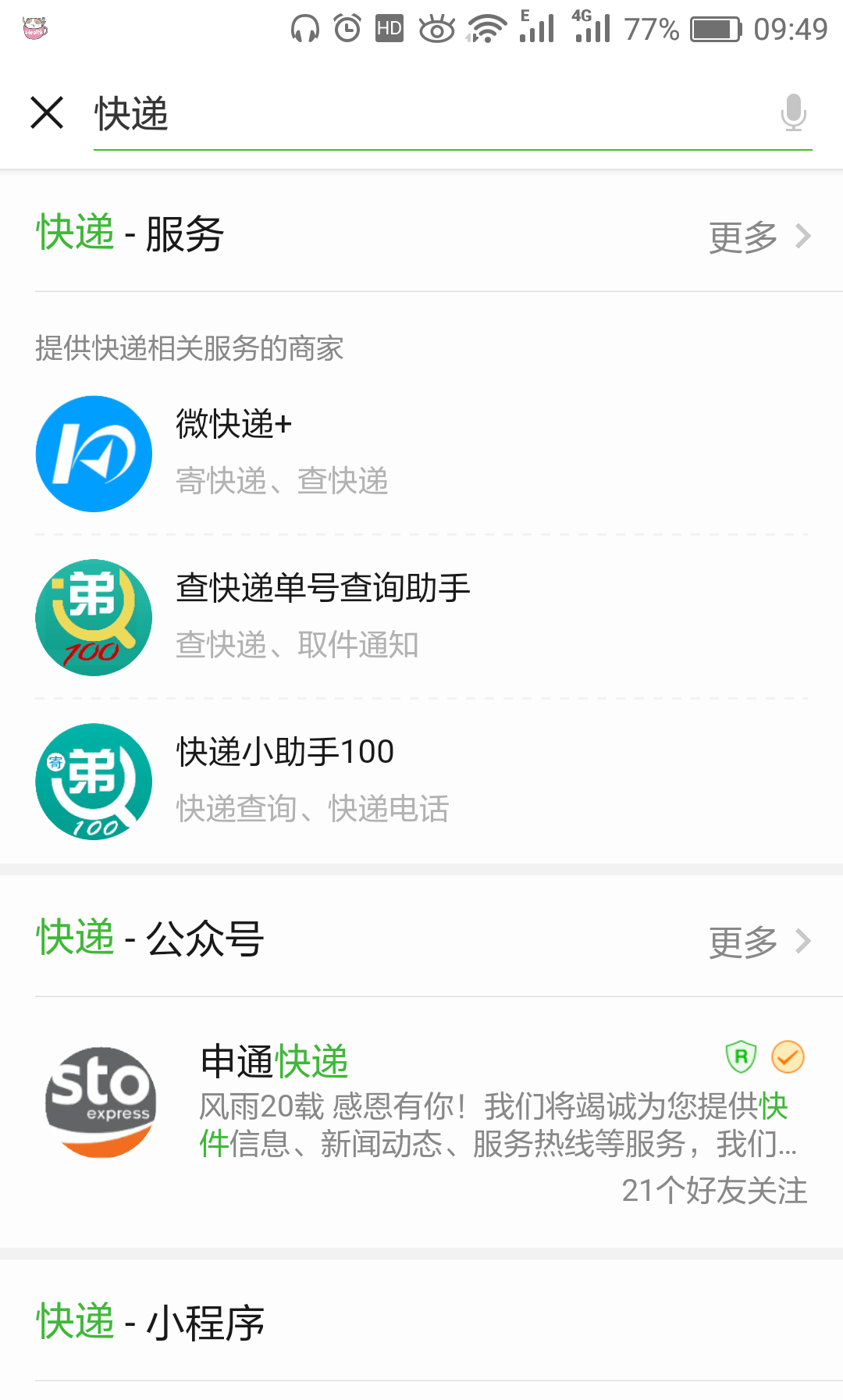Start voice input with the microphone icon
Viewport: 843px width, 1400px height.
pos(793,112)
